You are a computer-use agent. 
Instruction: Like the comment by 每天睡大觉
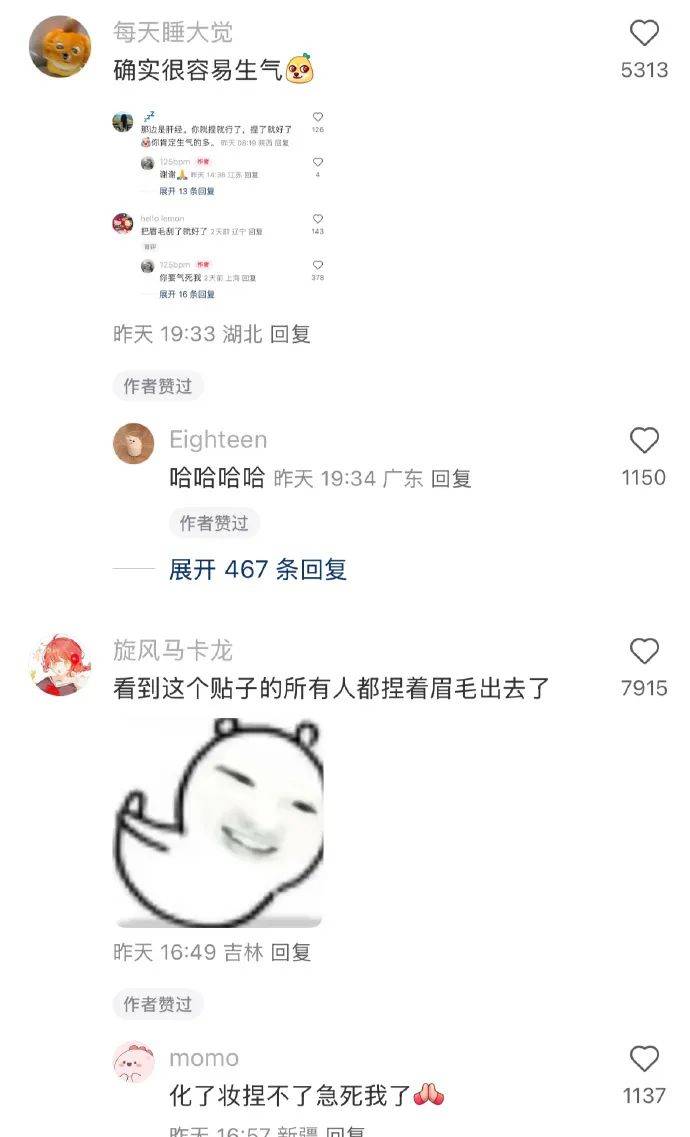tap(644, 35)
